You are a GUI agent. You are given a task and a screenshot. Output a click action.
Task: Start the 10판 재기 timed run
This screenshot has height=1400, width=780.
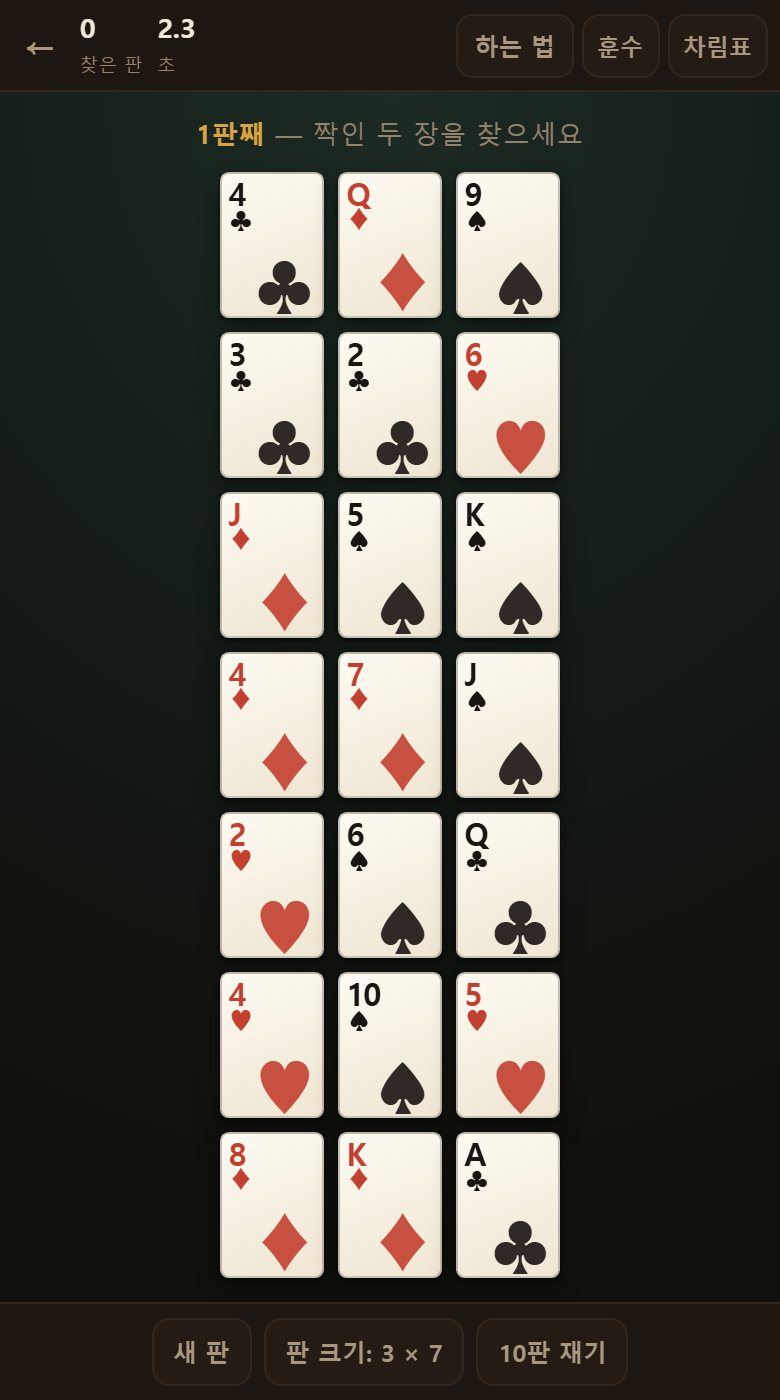pos(552,1352)
